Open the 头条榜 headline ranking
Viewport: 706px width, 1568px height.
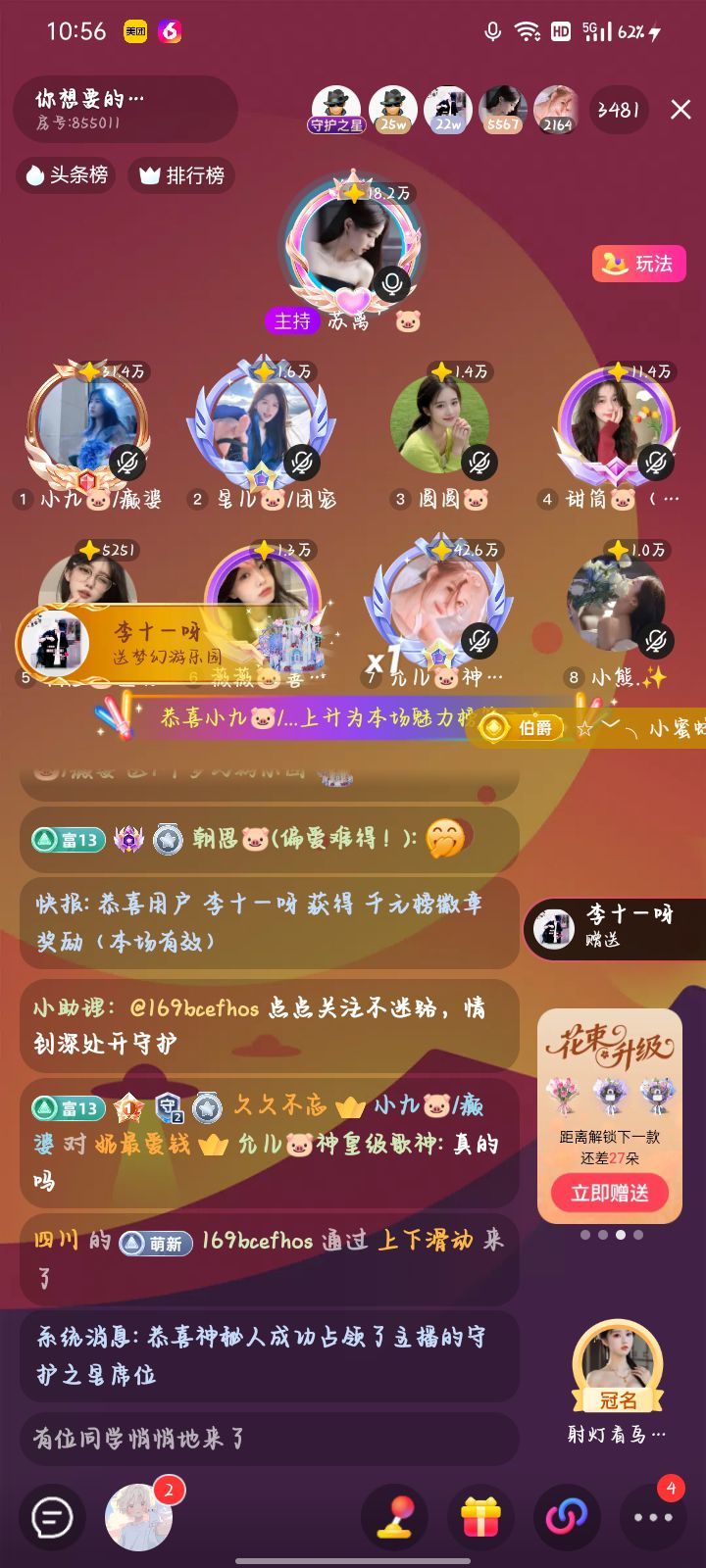pos(67,175)
